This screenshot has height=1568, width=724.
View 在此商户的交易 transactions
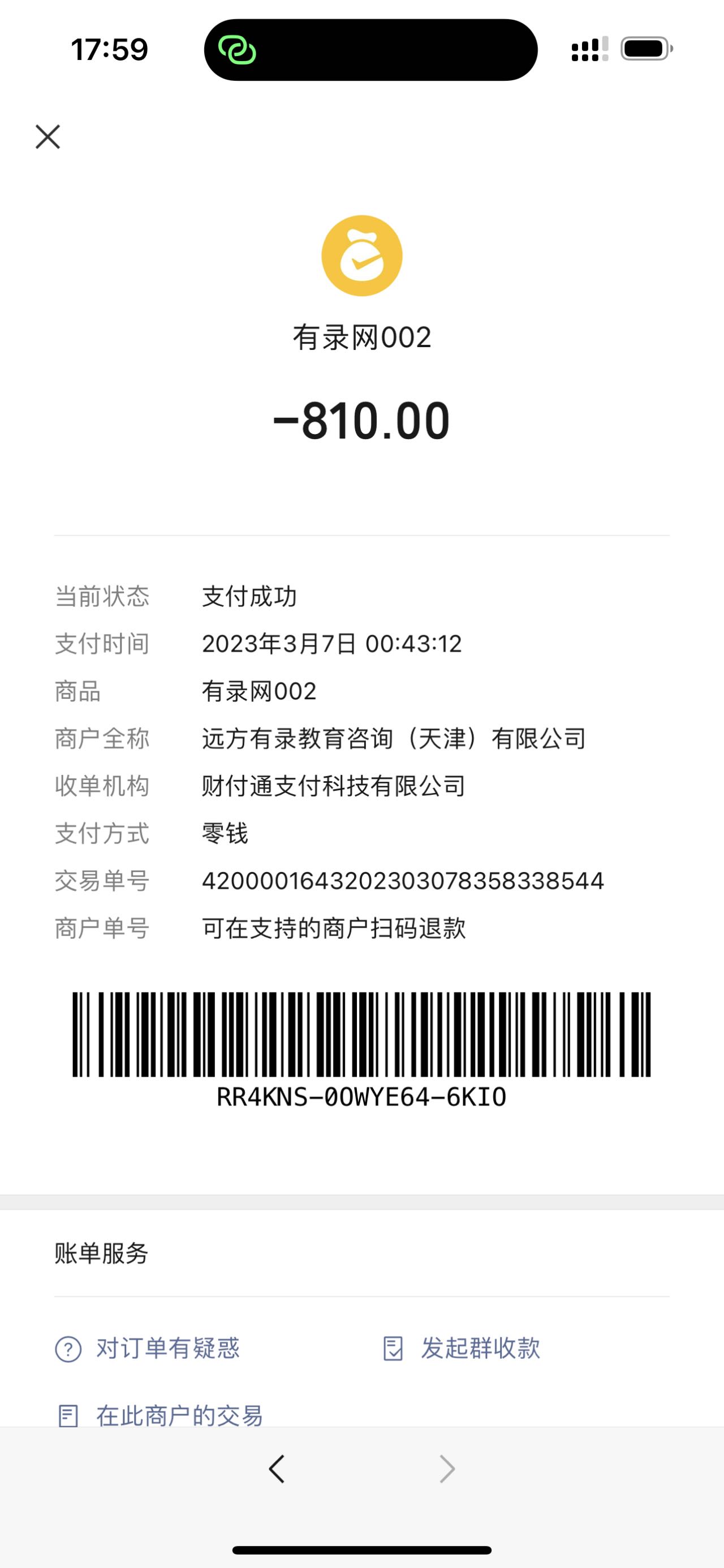coord(160,1415)
